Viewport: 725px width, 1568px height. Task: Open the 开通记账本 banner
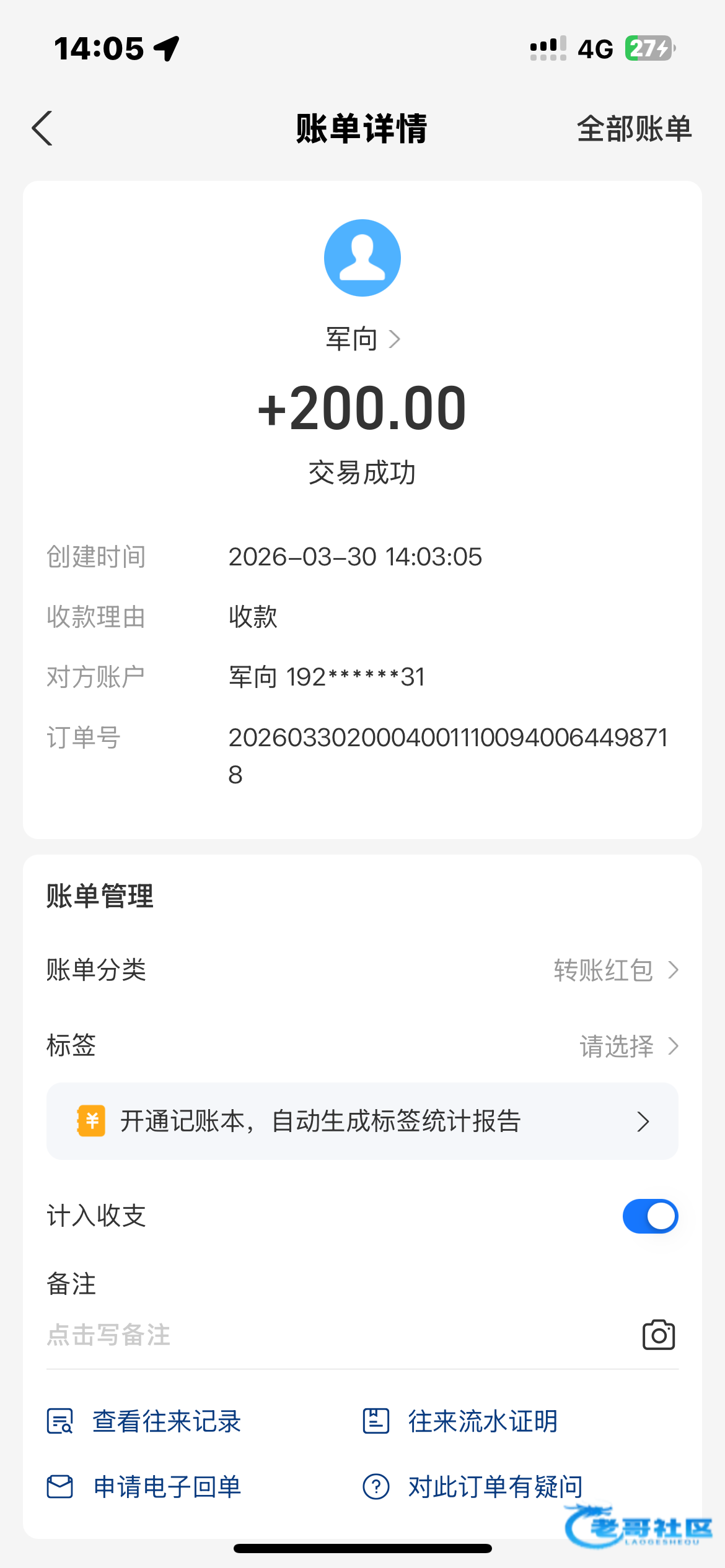pyautogui.click(x=362, y=1122)
